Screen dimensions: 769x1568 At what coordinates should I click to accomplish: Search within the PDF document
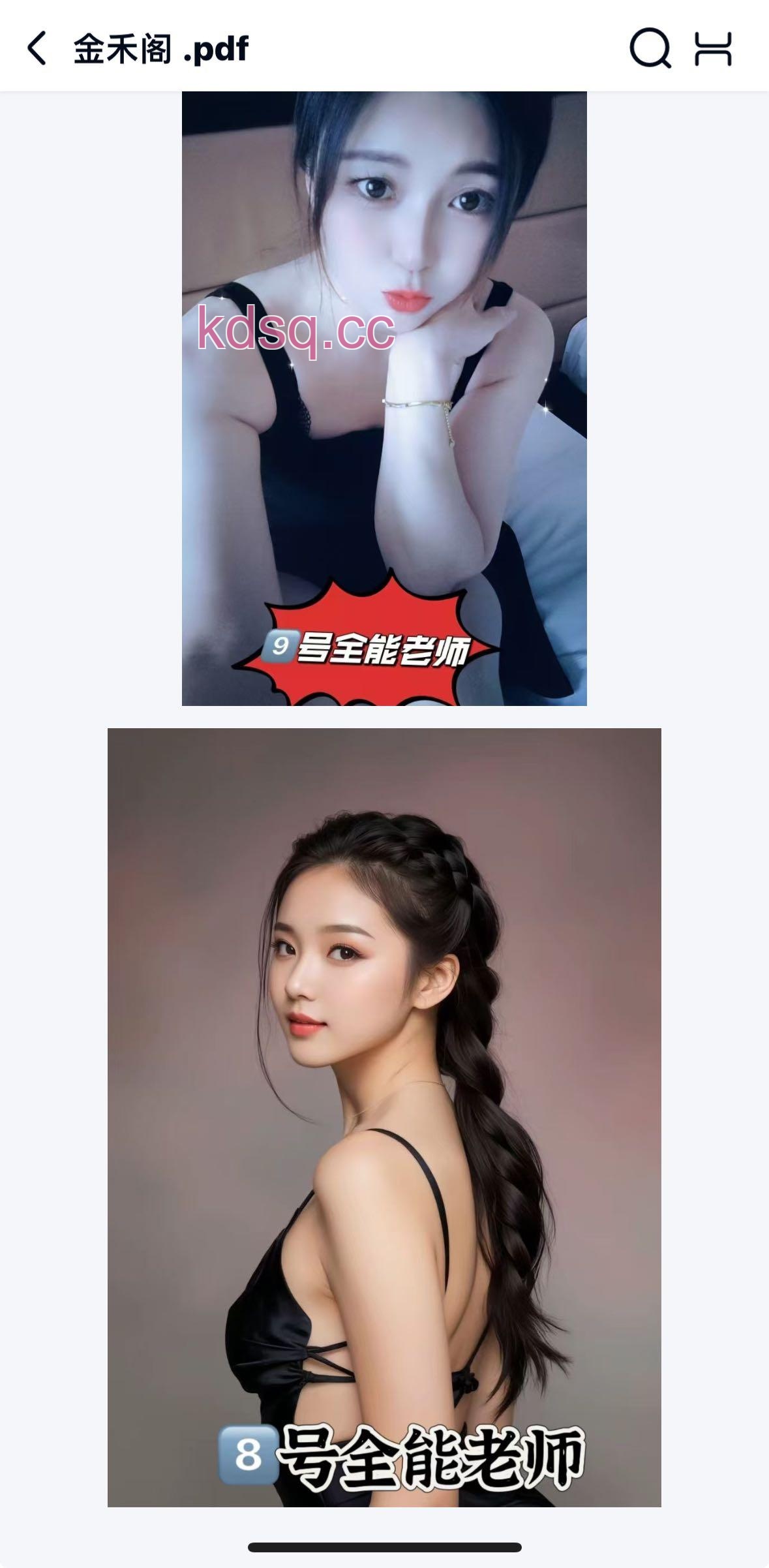point(650,48)
